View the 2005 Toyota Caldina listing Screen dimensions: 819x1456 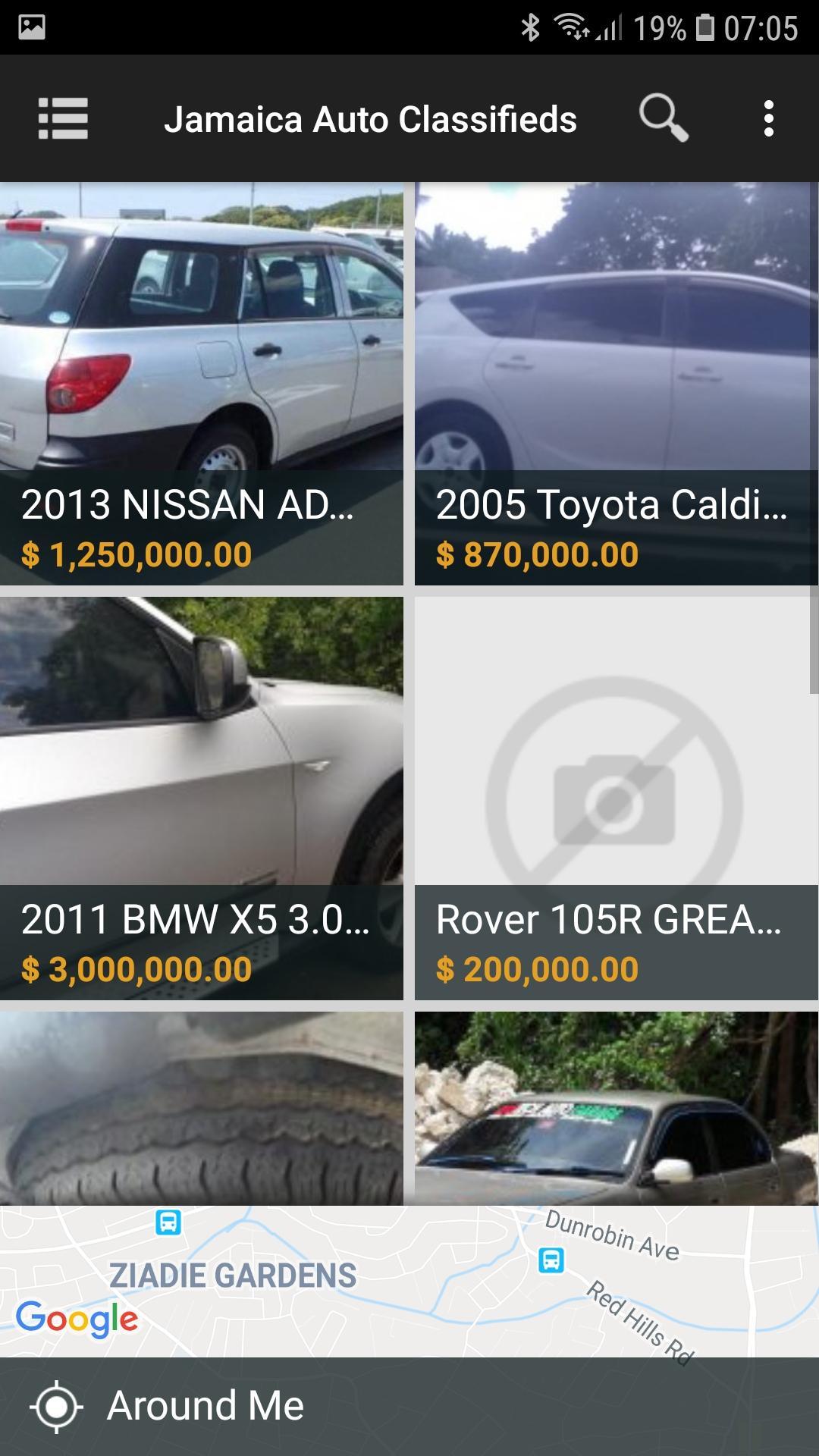pos(616,383)
